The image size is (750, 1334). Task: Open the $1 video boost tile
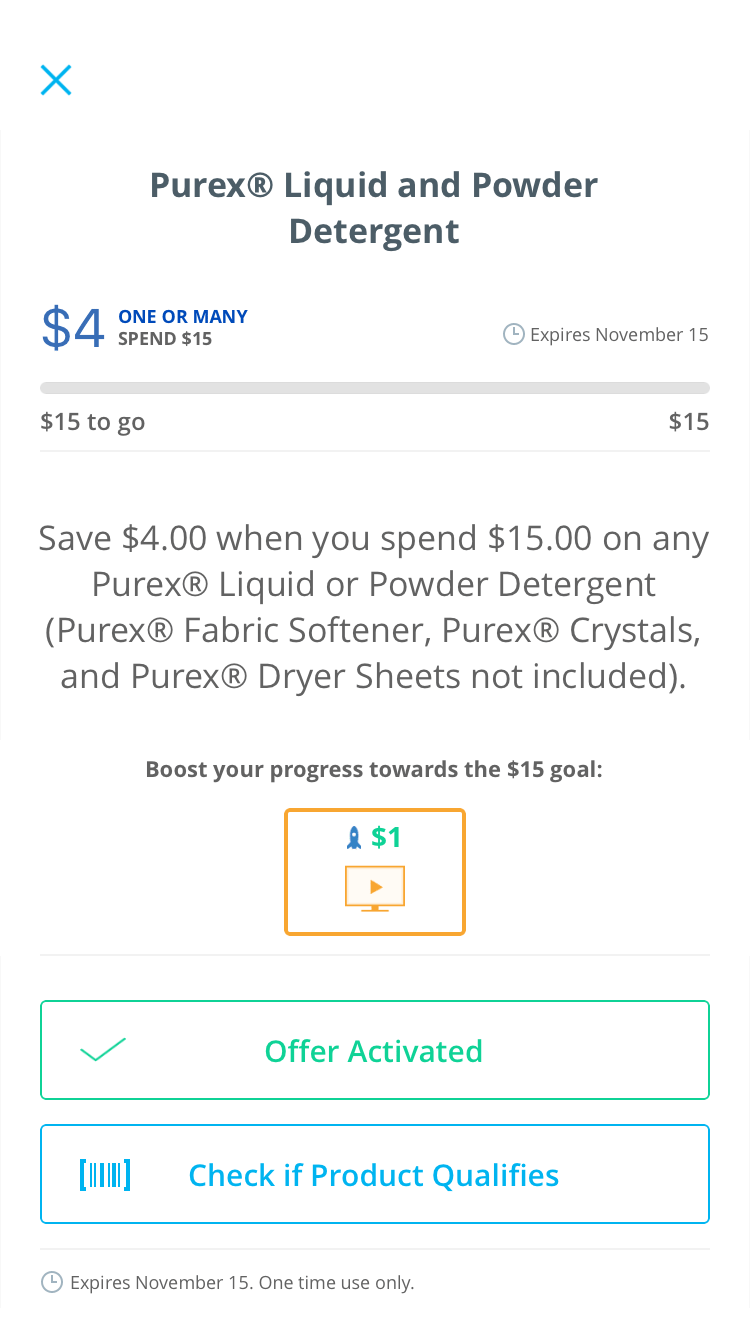375,872
